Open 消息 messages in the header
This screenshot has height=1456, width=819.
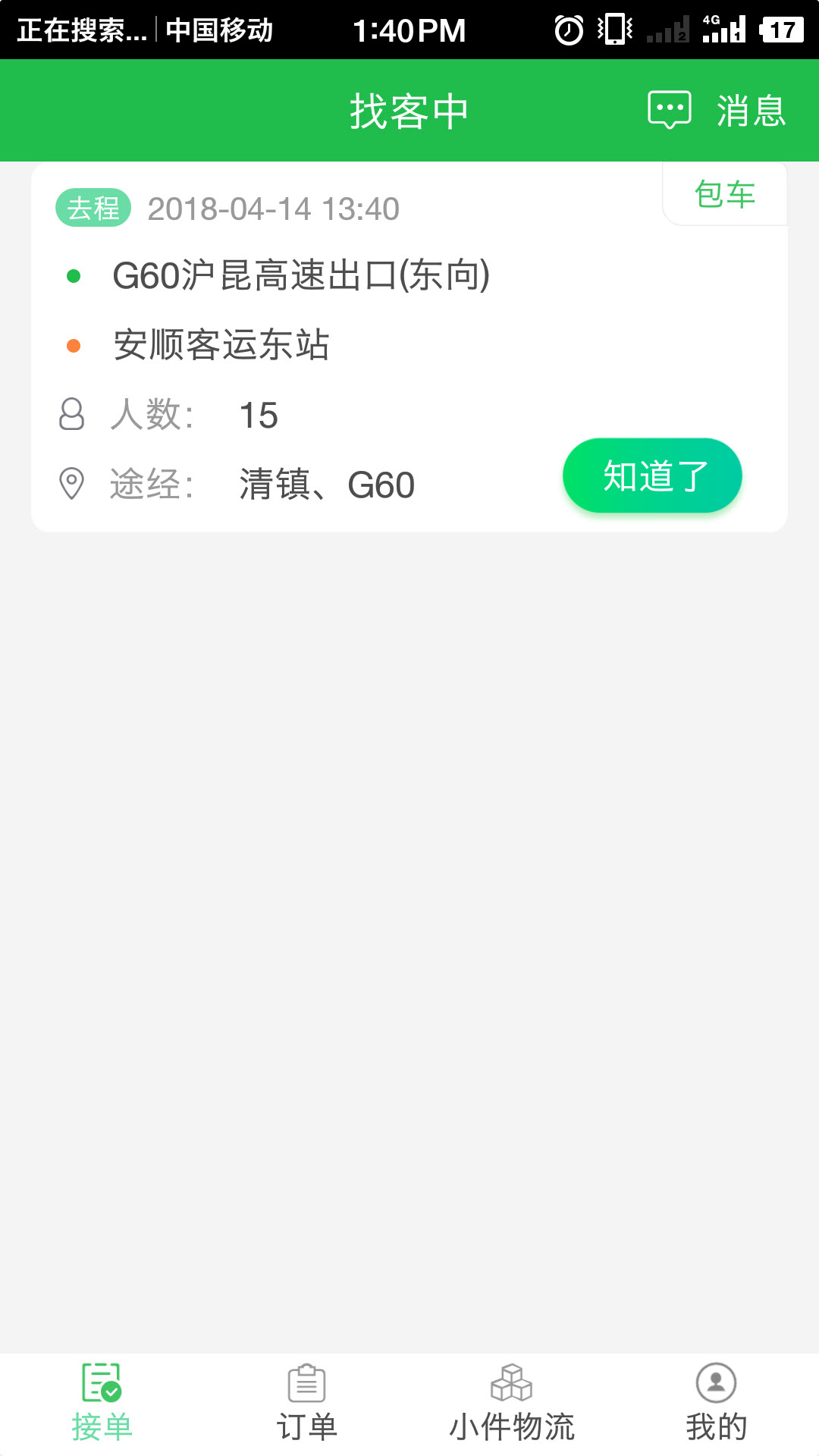click(x=717, y=111)
